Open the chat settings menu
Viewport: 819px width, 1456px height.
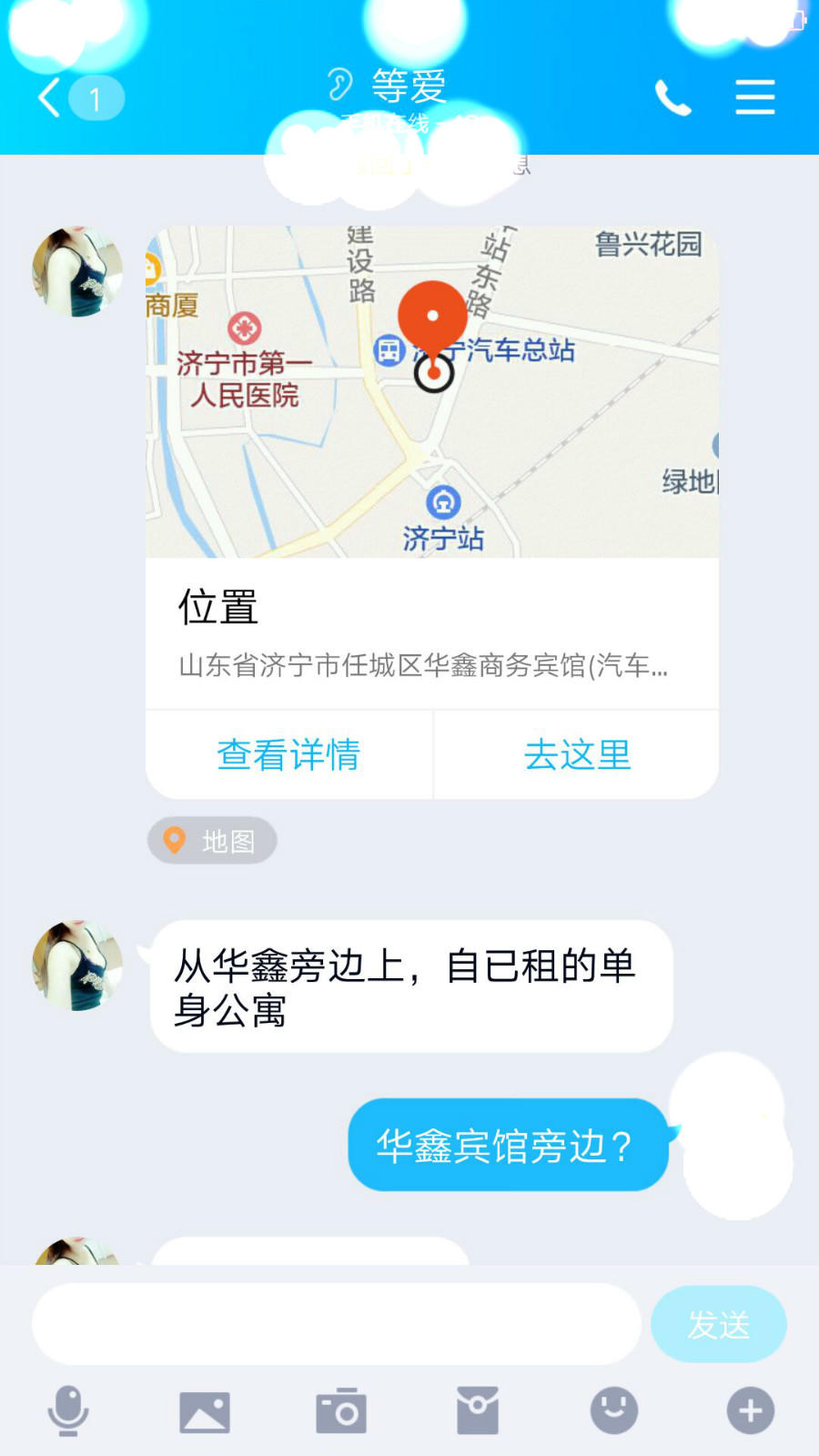(x=755, y=96)
